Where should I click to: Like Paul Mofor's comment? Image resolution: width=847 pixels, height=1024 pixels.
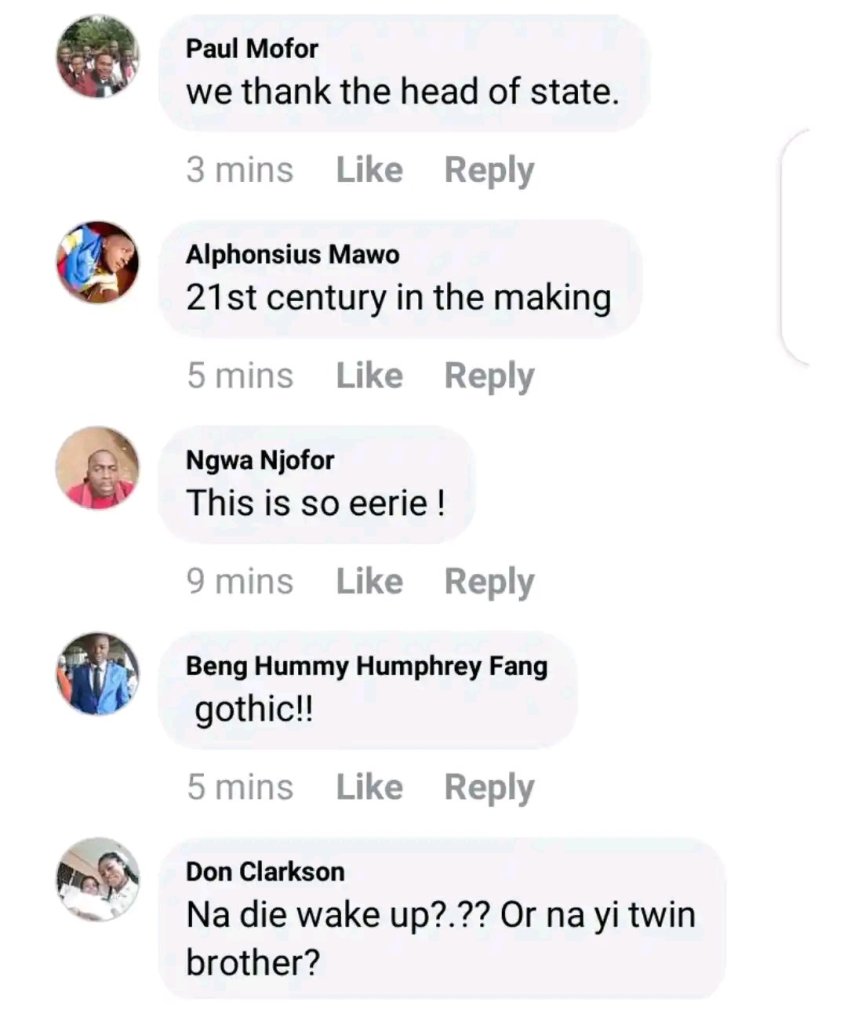coord(369,170)
